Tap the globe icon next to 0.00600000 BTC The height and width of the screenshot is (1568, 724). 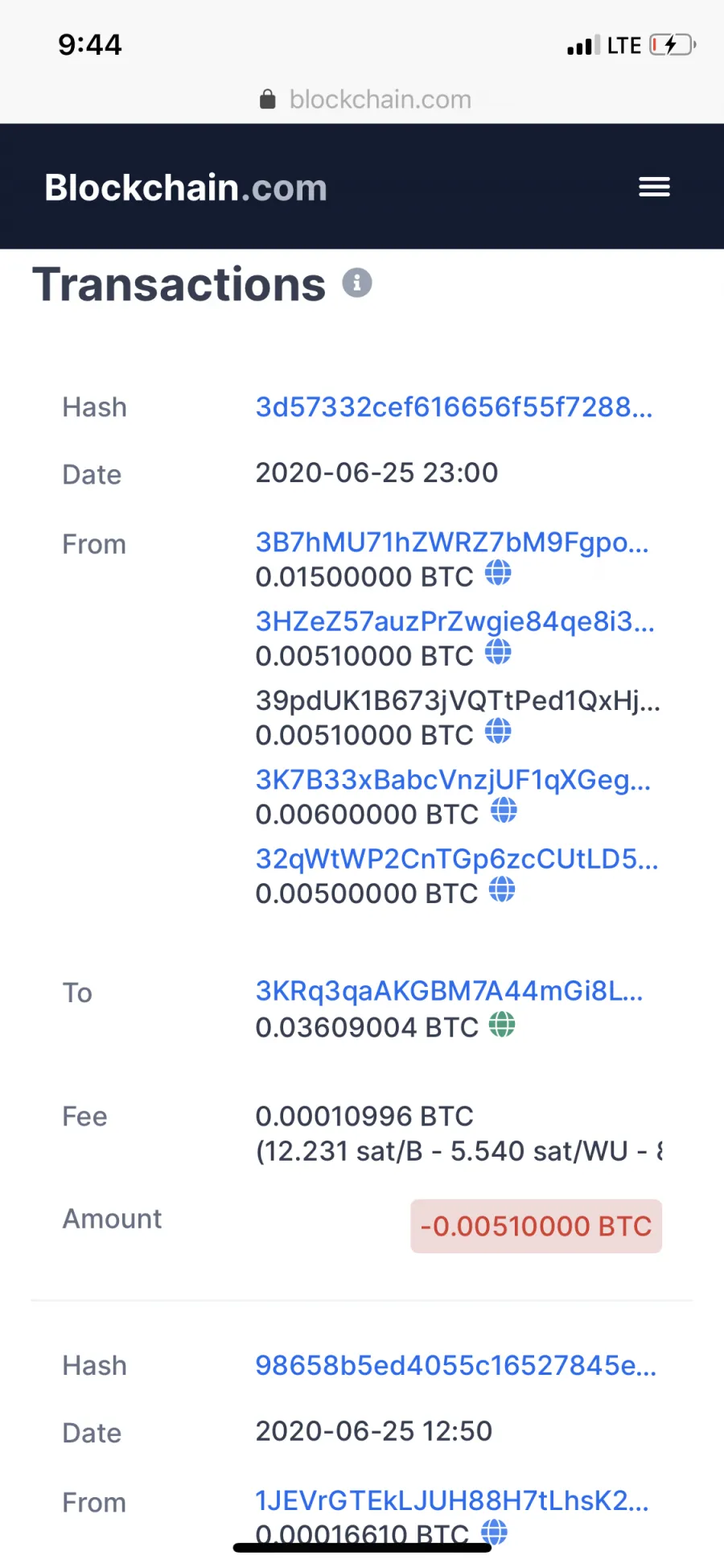504,811
